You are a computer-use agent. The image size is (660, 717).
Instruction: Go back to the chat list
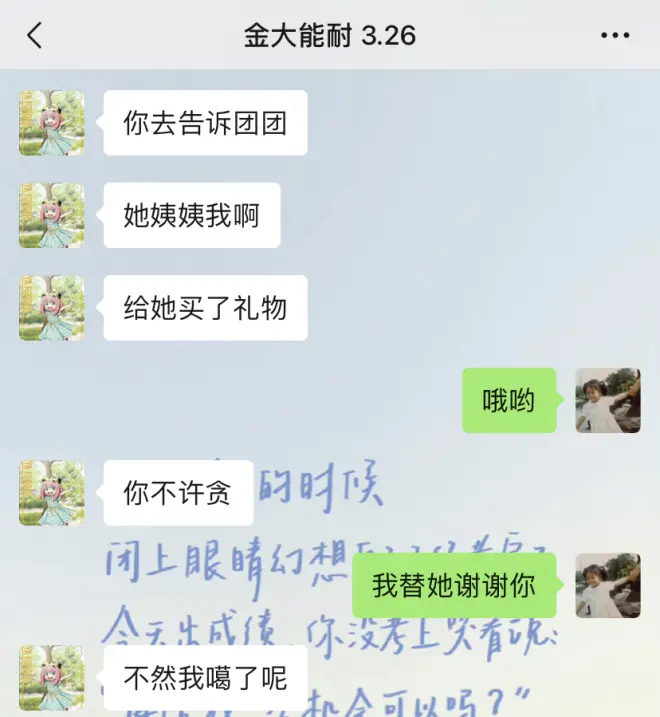click(35, 36)
